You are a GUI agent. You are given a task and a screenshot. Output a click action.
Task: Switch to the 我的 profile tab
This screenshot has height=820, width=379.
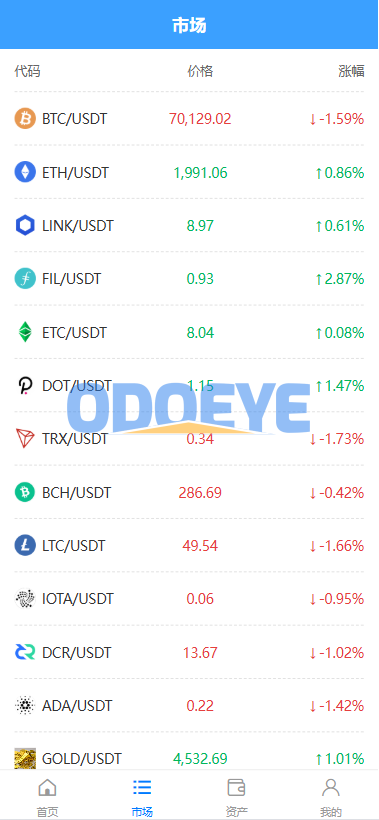pos(331,795)
